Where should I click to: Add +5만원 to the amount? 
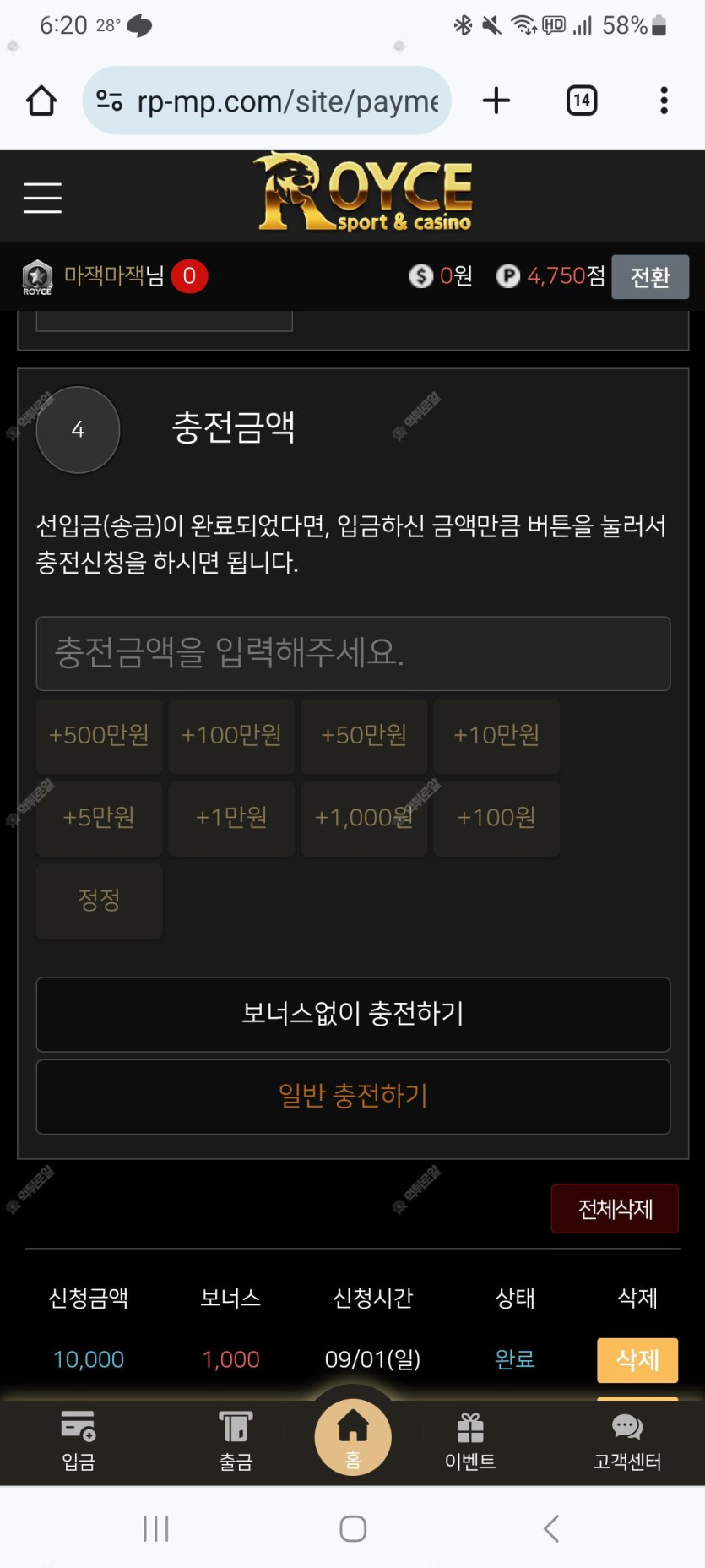click(x=99, y=818)
